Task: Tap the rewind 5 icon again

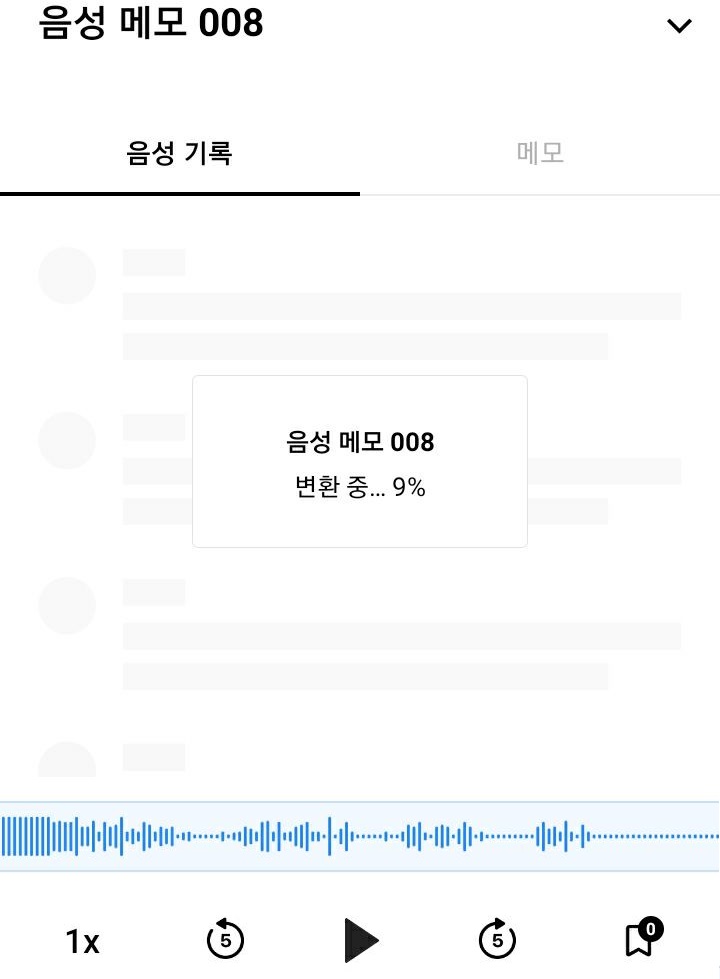Action: click(226, 939)
